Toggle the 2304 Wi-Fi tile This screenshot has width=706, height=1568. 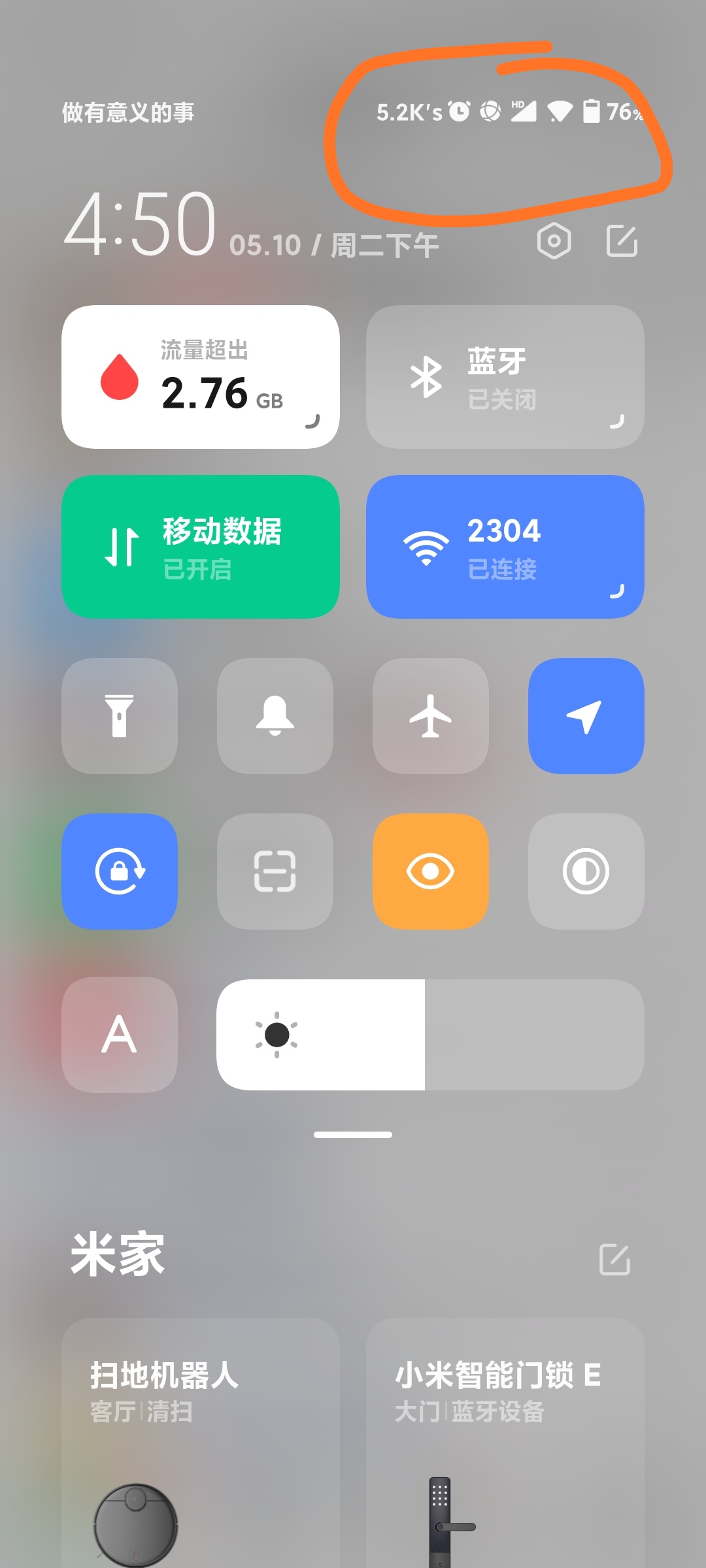click(x=505, y=547)
